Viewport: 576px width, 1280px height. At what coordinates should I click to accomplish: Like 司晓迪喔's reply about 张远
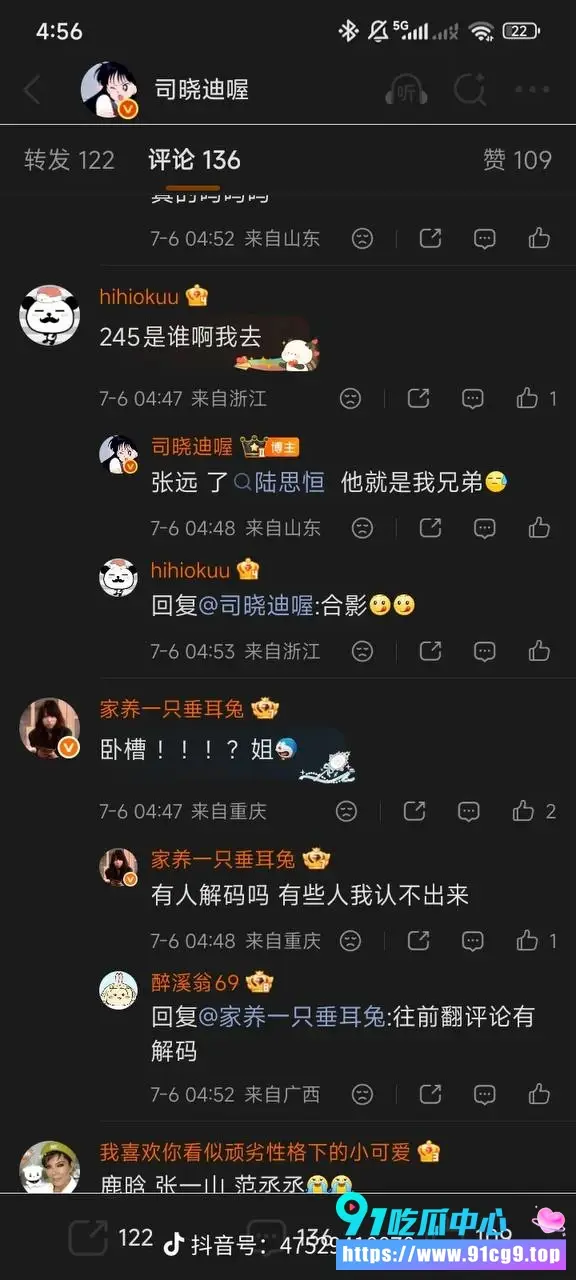point(539,527)
